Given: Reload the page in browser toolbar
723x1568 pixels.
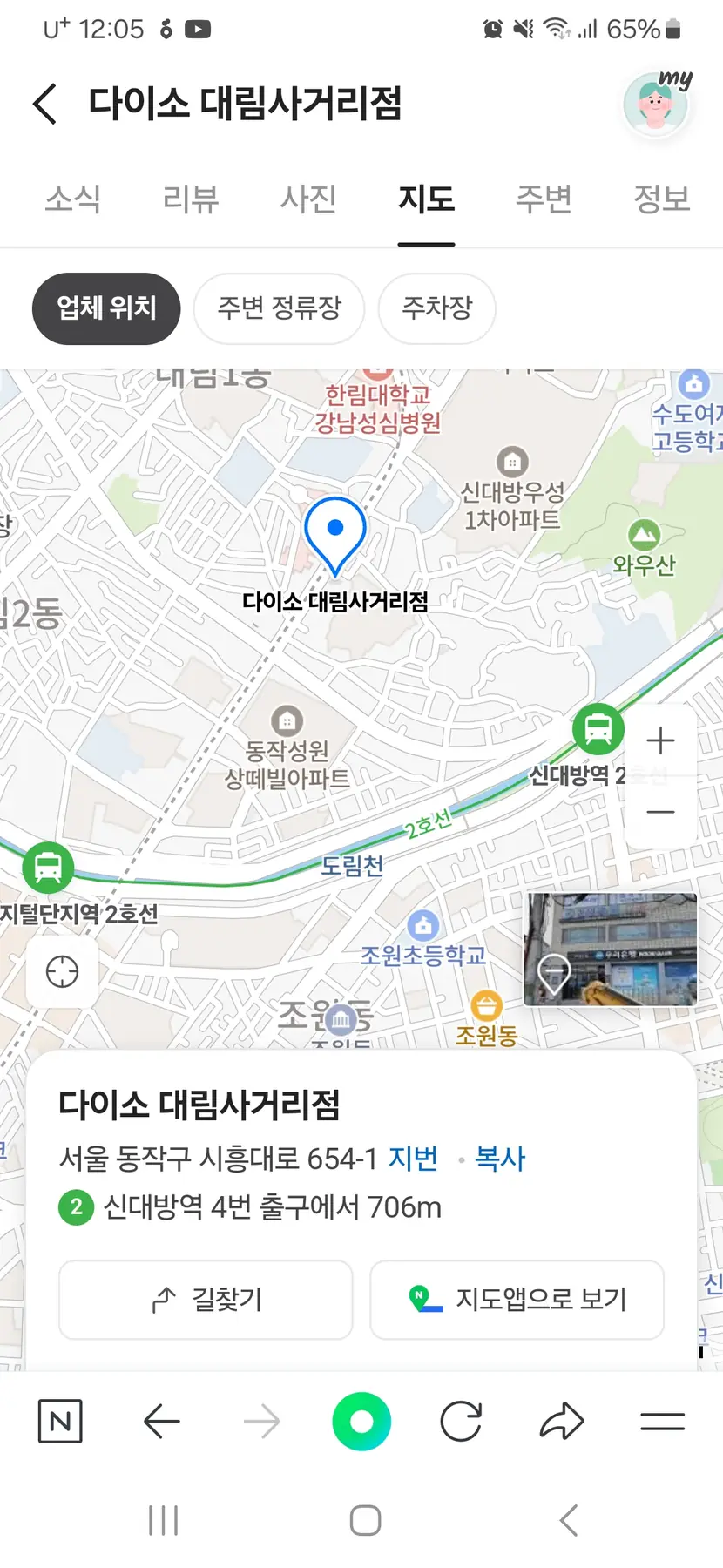Looking at the screenshot, I should click(461, 1423).
